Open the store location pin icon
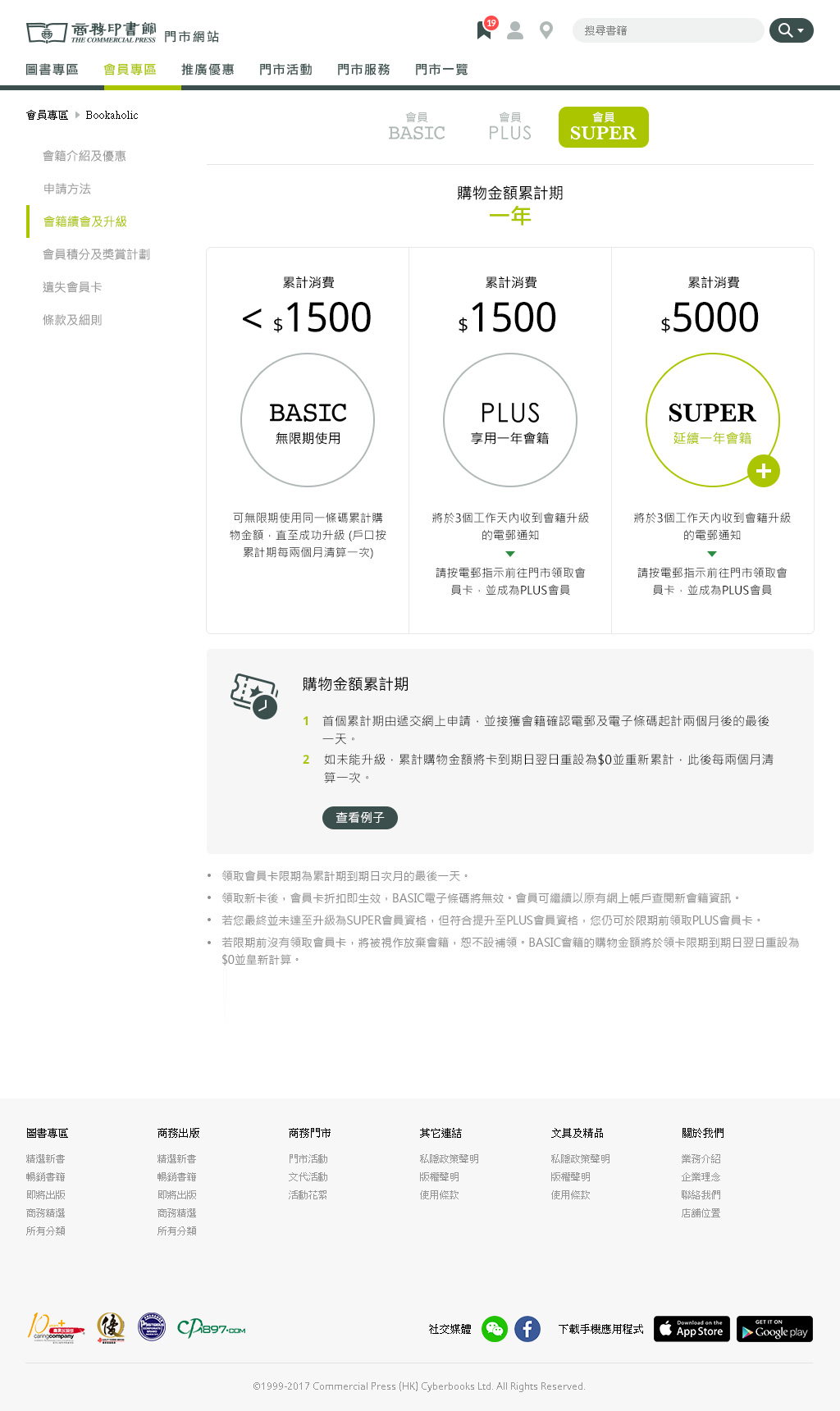The height and width of the screenshot is (1411, 840). click(x=546, y=30)
